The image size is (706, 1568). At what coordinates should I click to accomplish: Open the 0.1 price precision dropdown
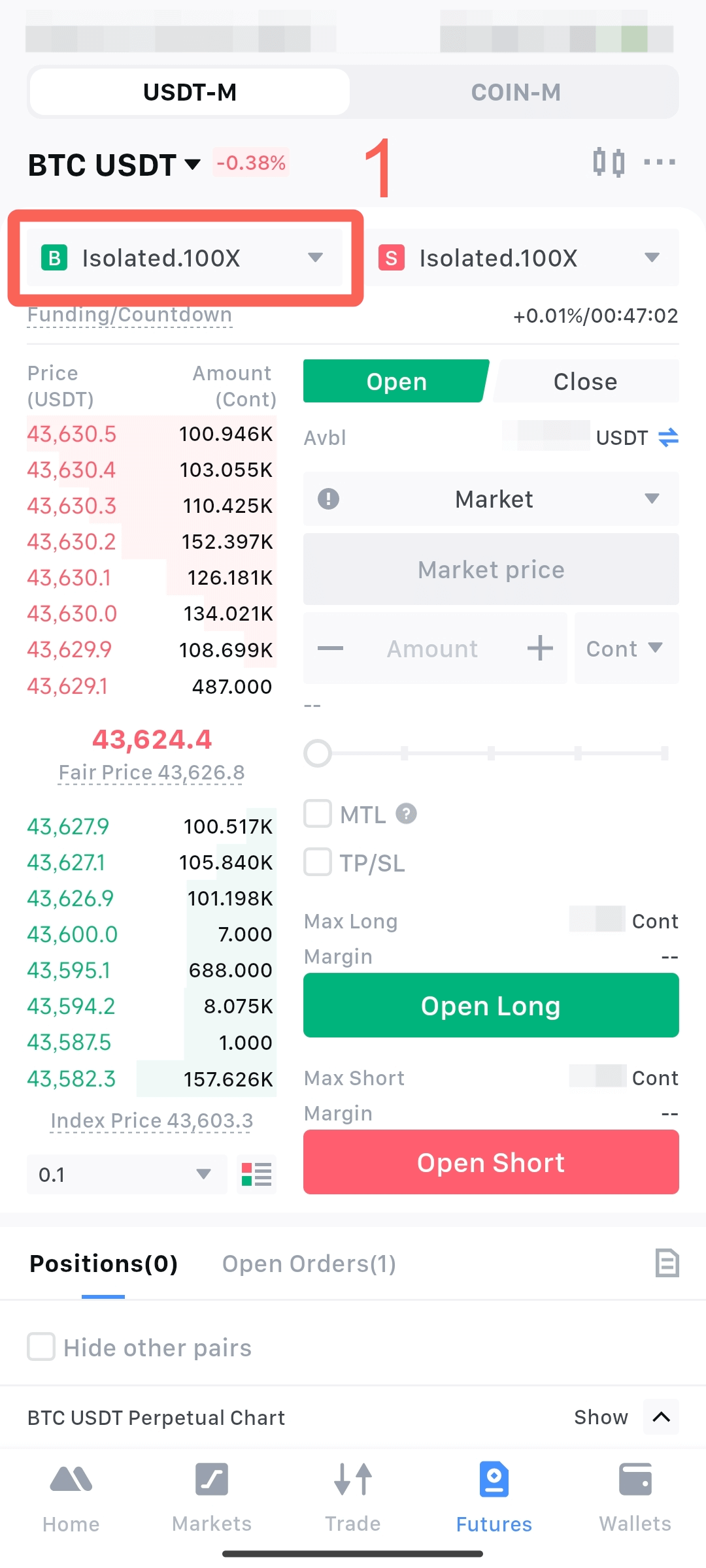(127, 1174)
